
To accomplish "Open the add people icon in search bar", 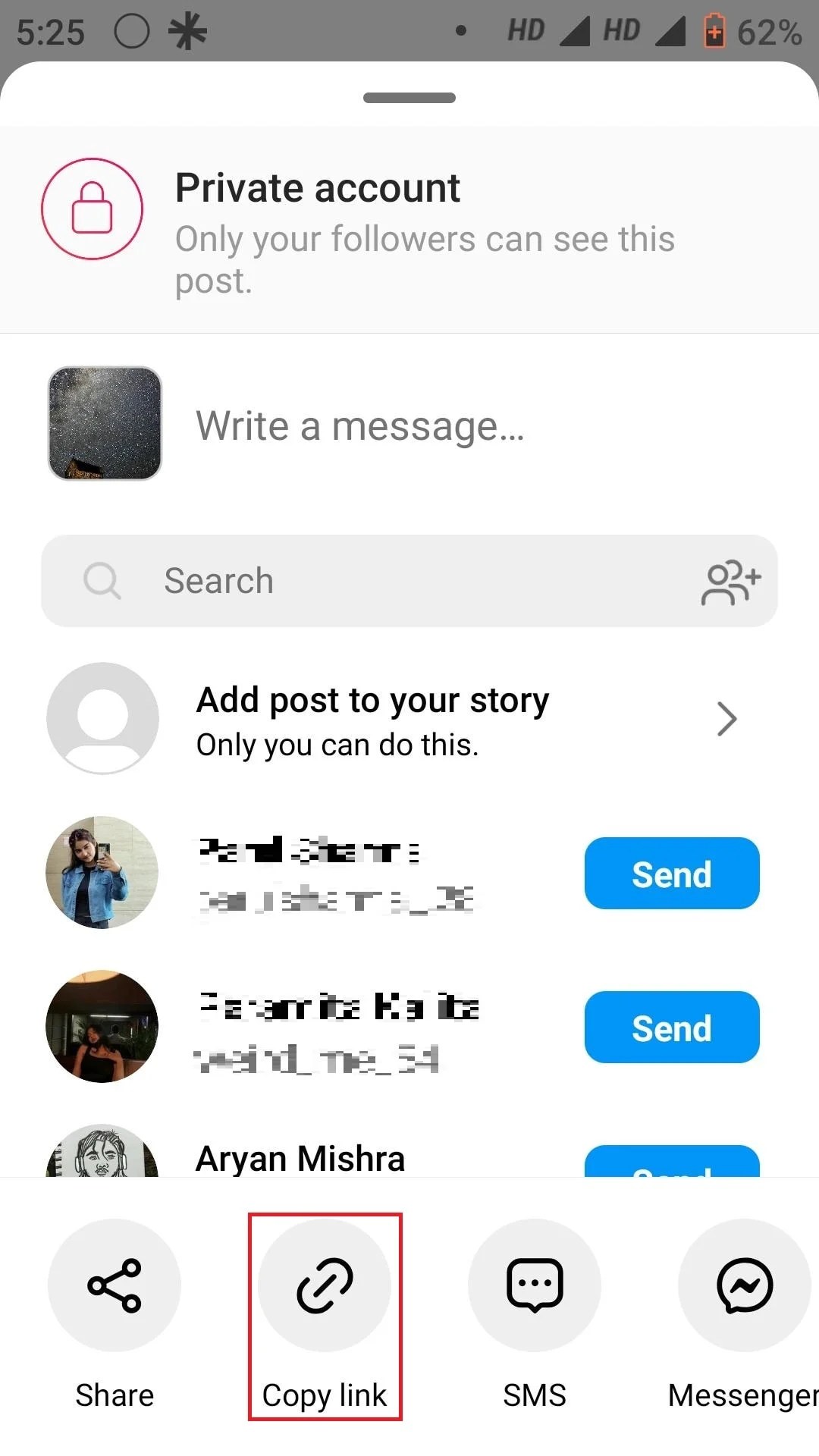I will tap(730, 581).
